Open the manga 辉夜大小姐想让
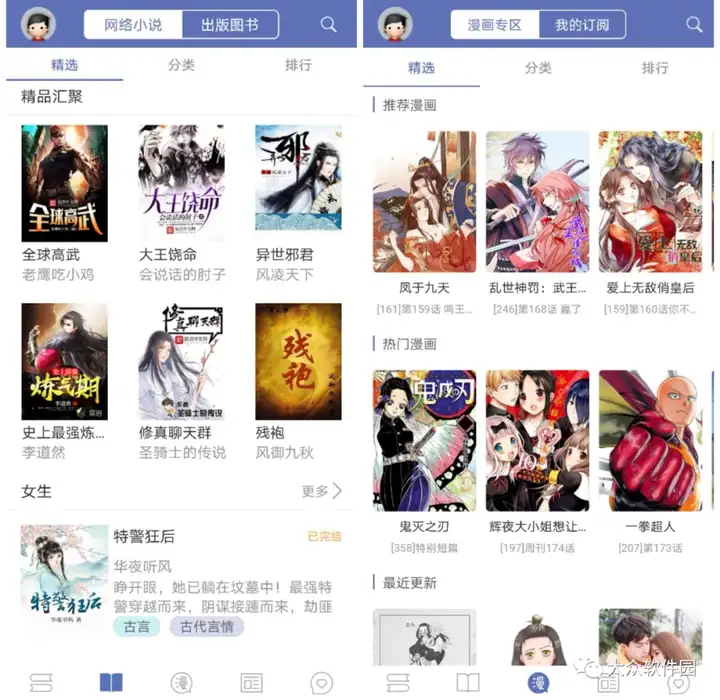 pos(537,441)
